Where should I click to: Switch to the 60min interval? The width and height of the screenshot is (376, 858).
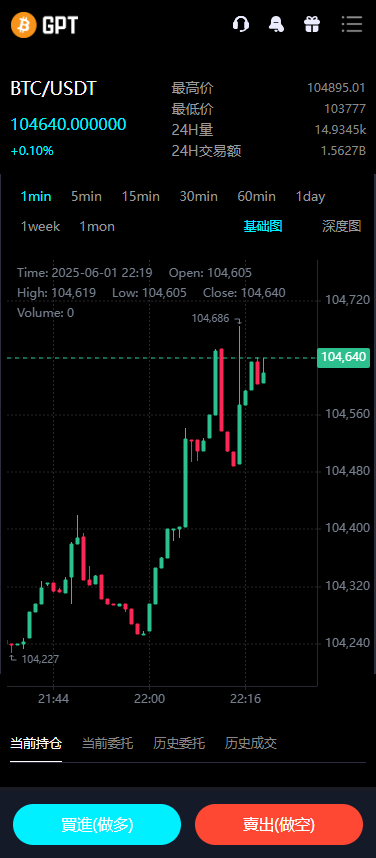pos(257,196)
